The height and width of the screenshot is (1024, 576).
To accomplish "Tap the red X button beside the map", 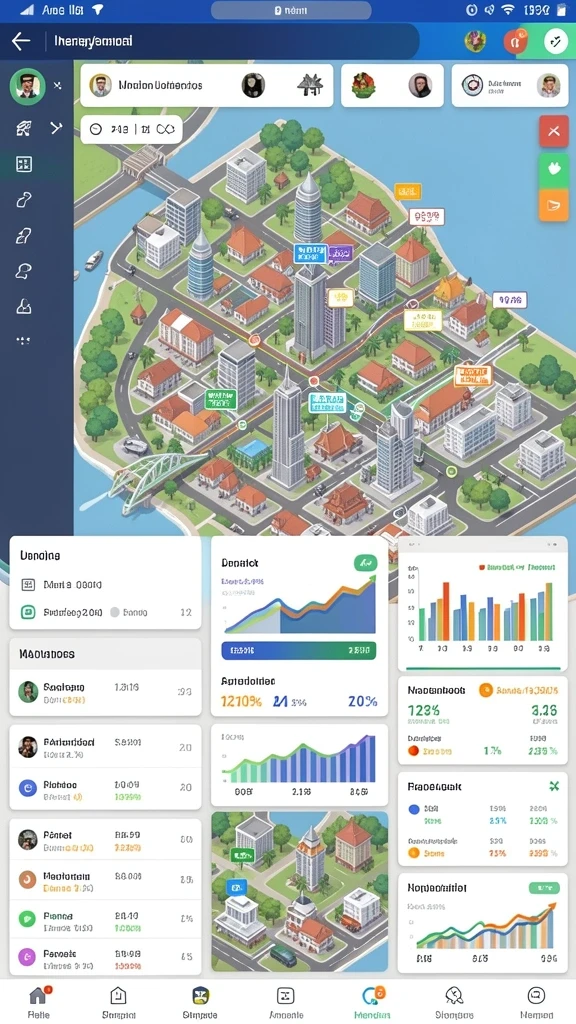I will click(x=553, y=131).
